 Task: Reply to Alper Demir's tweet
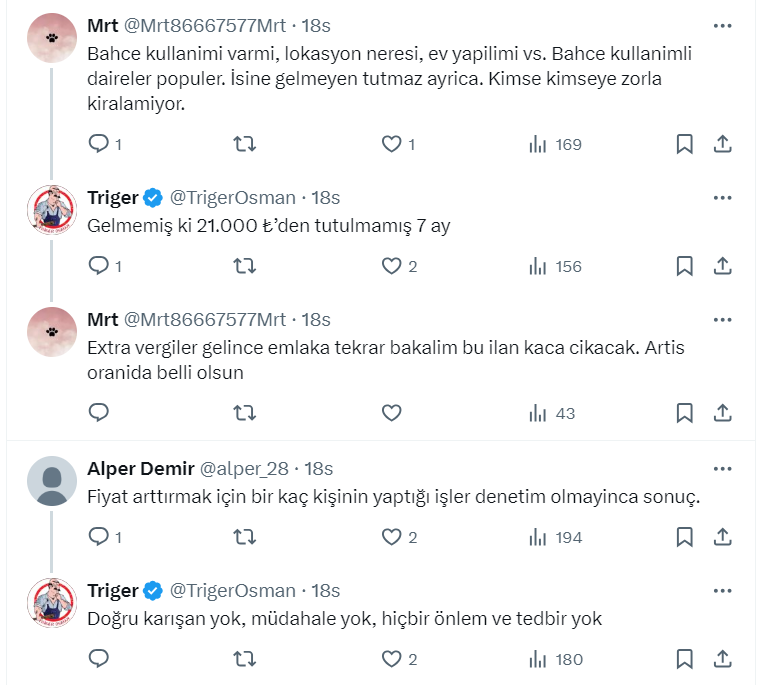[x=98, y=537]
